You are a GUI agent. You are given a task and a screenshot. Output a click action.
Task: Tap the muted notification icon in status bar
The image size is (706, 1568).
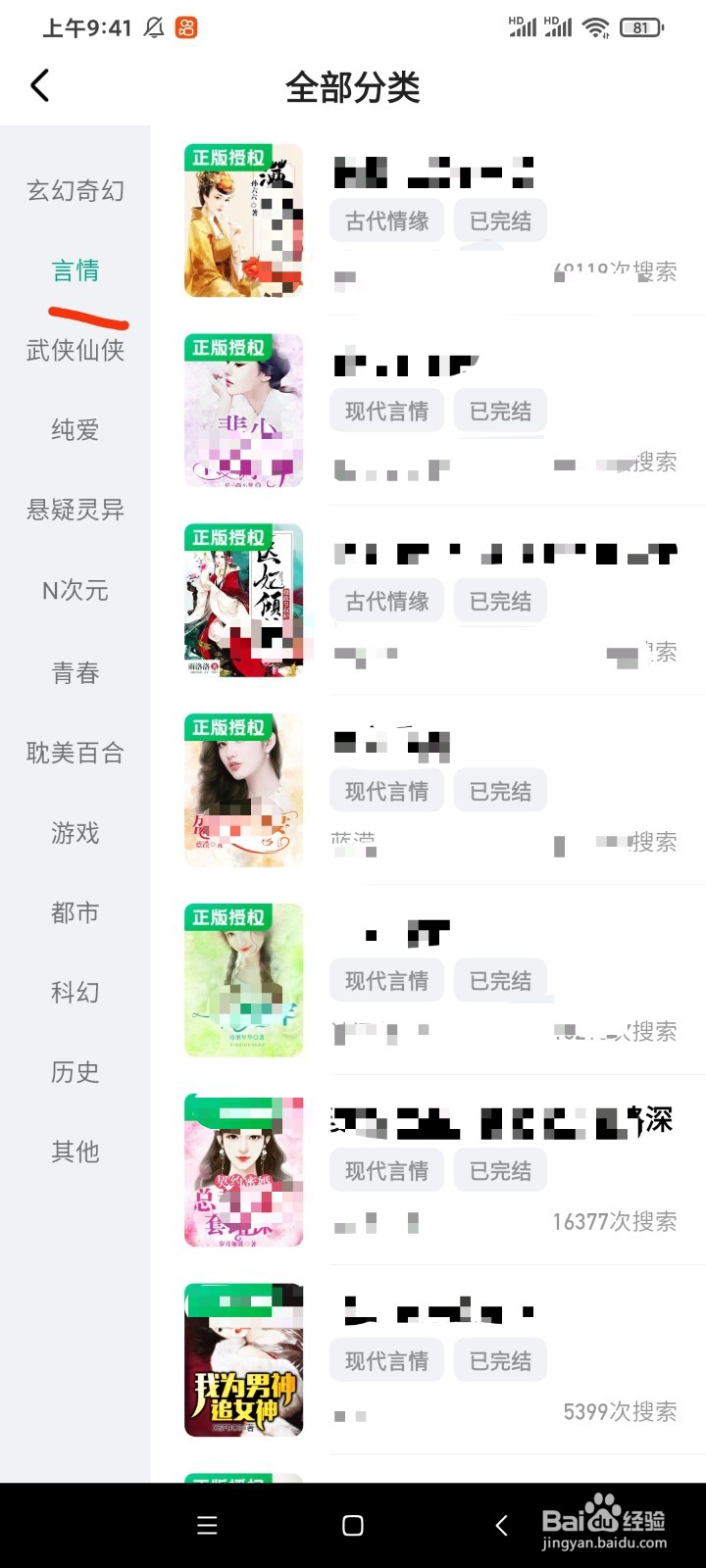pos(153,28)
